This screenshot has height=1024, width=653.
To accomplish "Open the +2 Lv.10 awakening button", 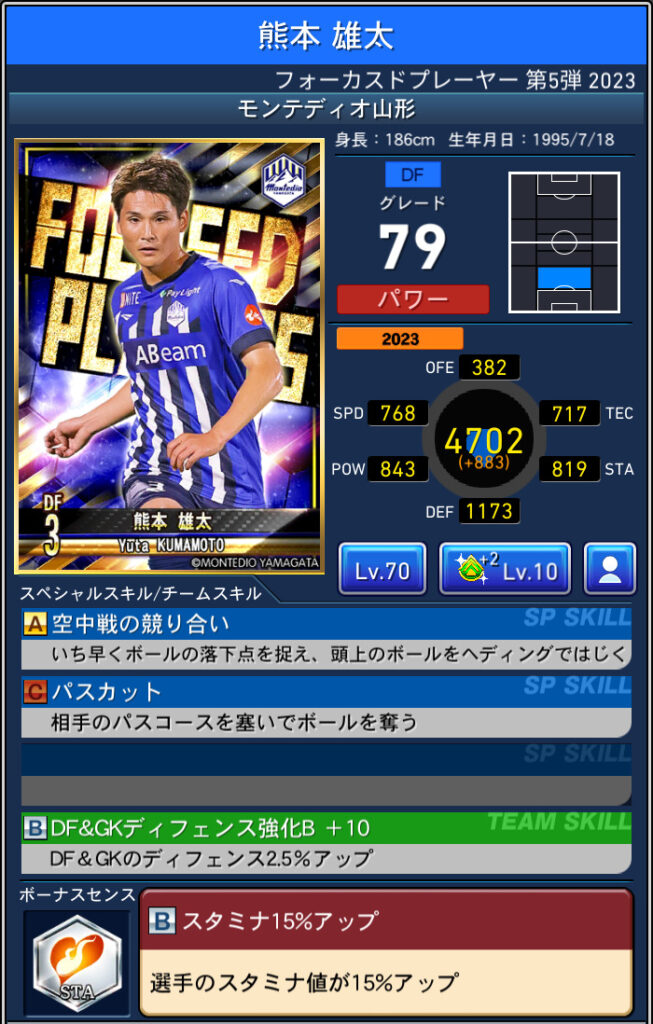I will click(505, 570).
